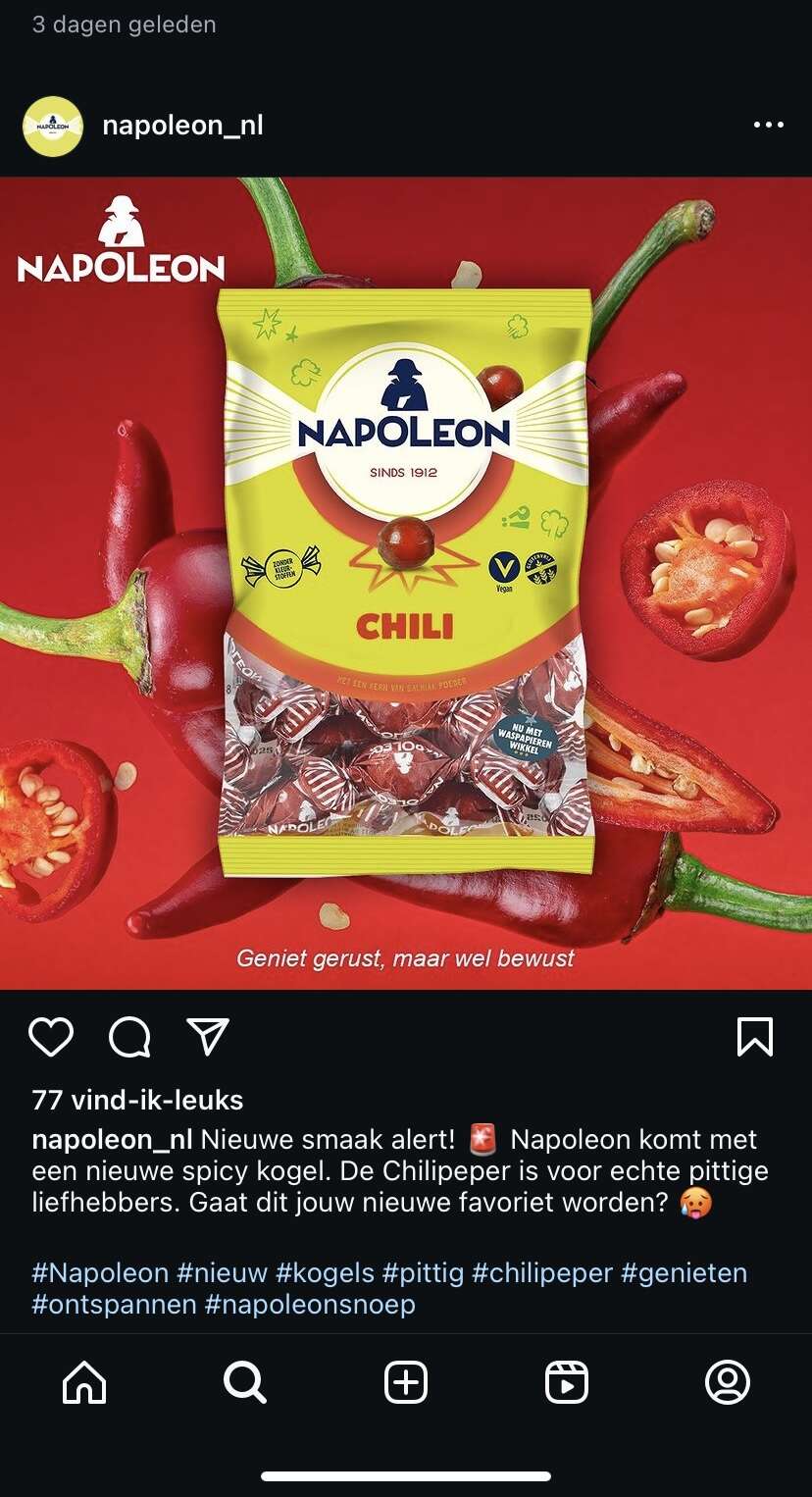Open the #kogels hashtag
Viewport: 812px width, 1497px height.
pos(326,1273)
